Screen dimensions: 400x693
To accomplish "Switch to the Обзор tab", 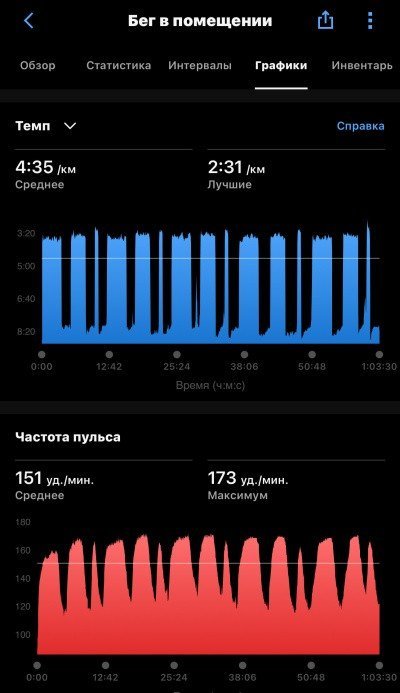I will tap(38, 65).
